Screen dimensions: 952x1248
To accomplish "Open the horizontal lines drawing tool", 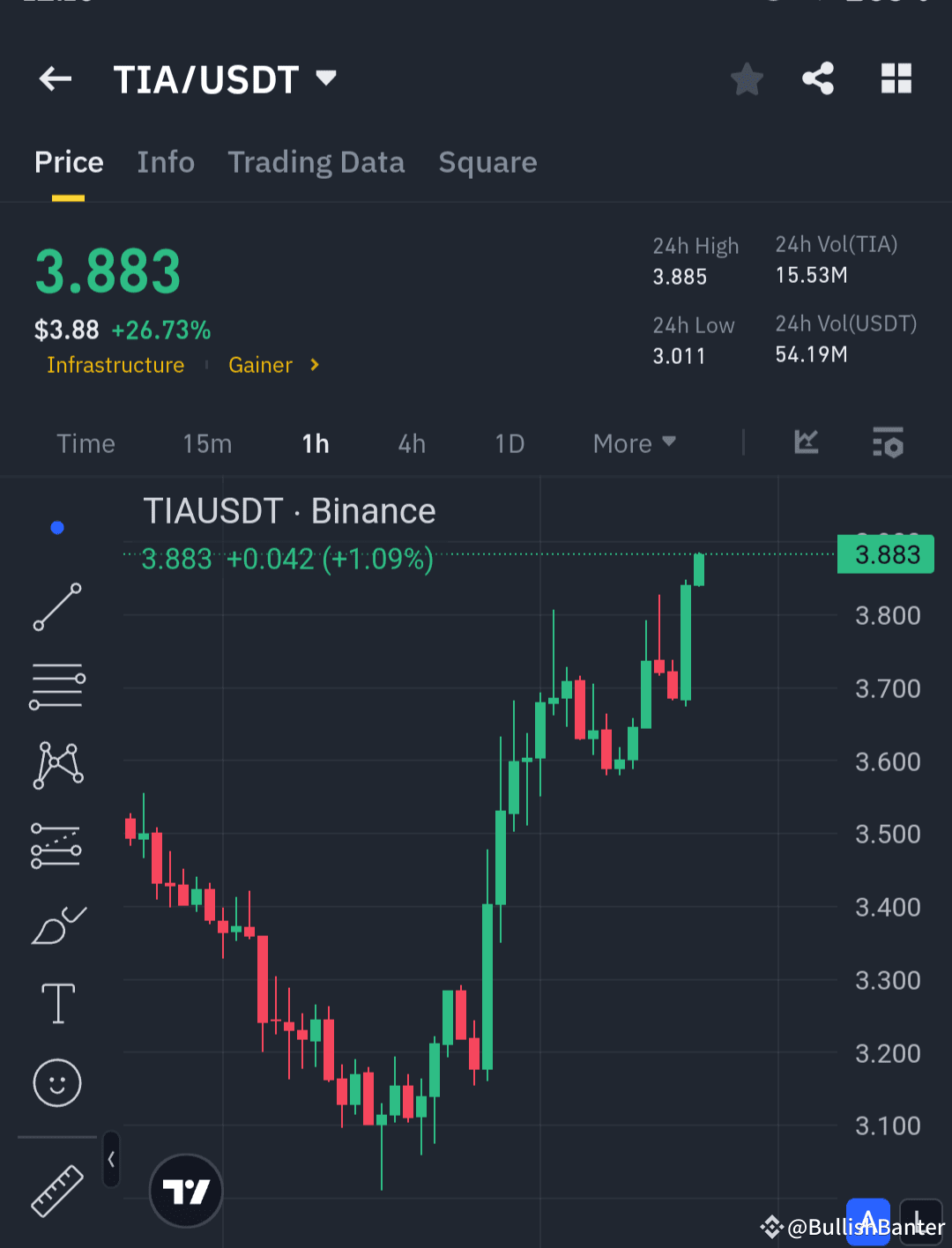I will [x=57, y=686].
